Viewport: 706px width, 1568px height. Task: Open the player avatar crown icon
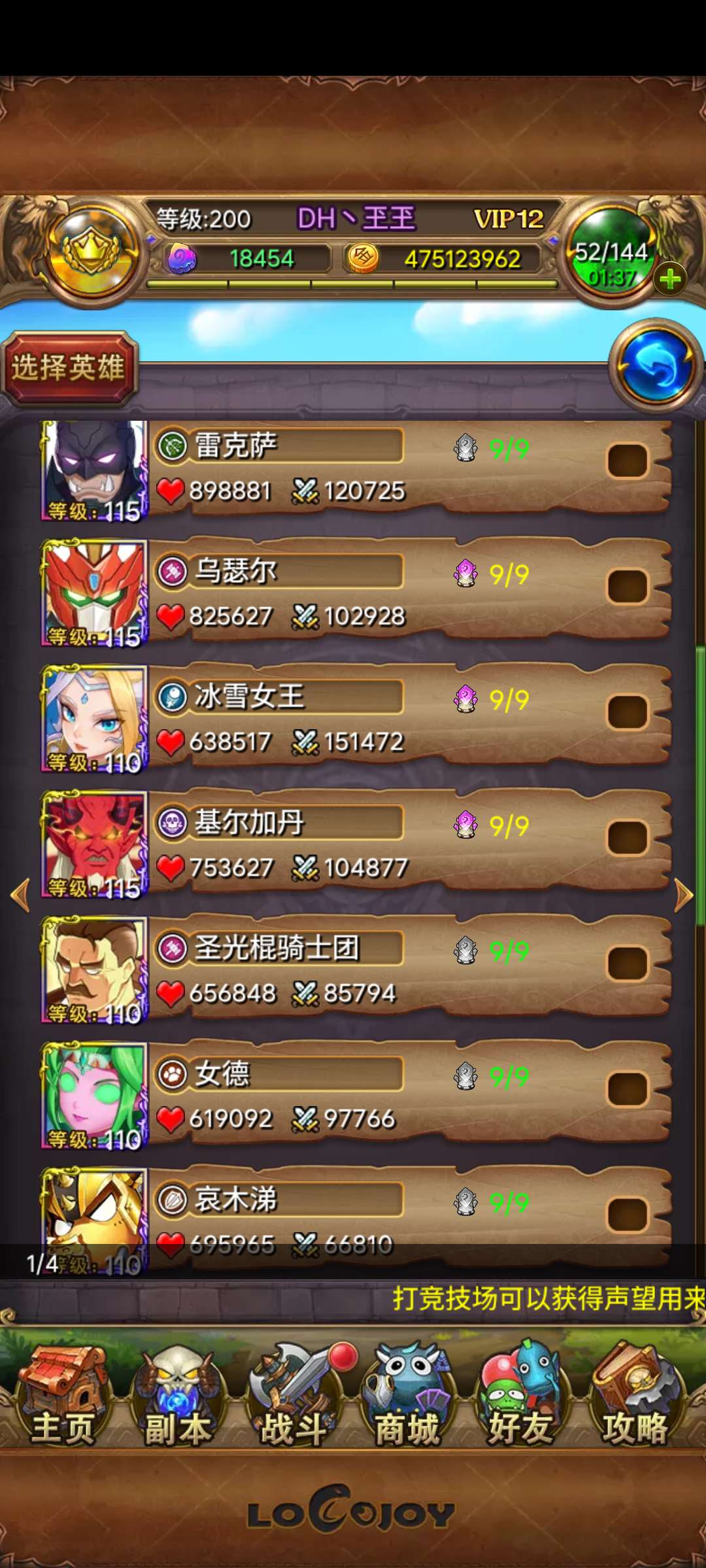tap(93, 252)
